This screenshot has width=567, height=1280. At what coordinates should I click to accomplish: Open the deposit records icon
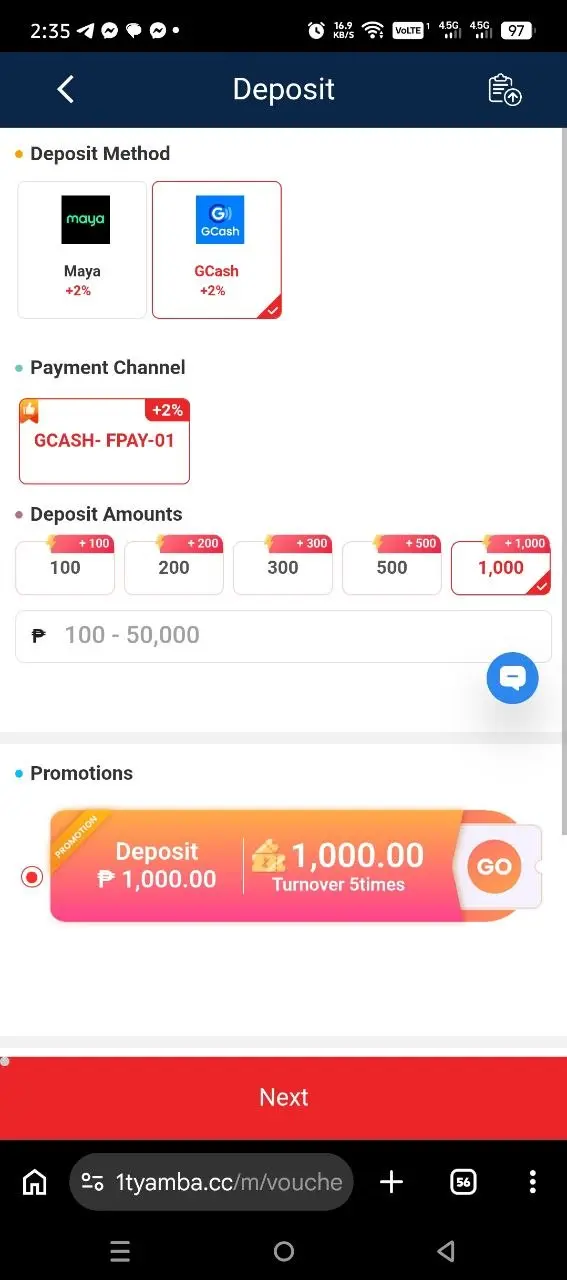505,89
